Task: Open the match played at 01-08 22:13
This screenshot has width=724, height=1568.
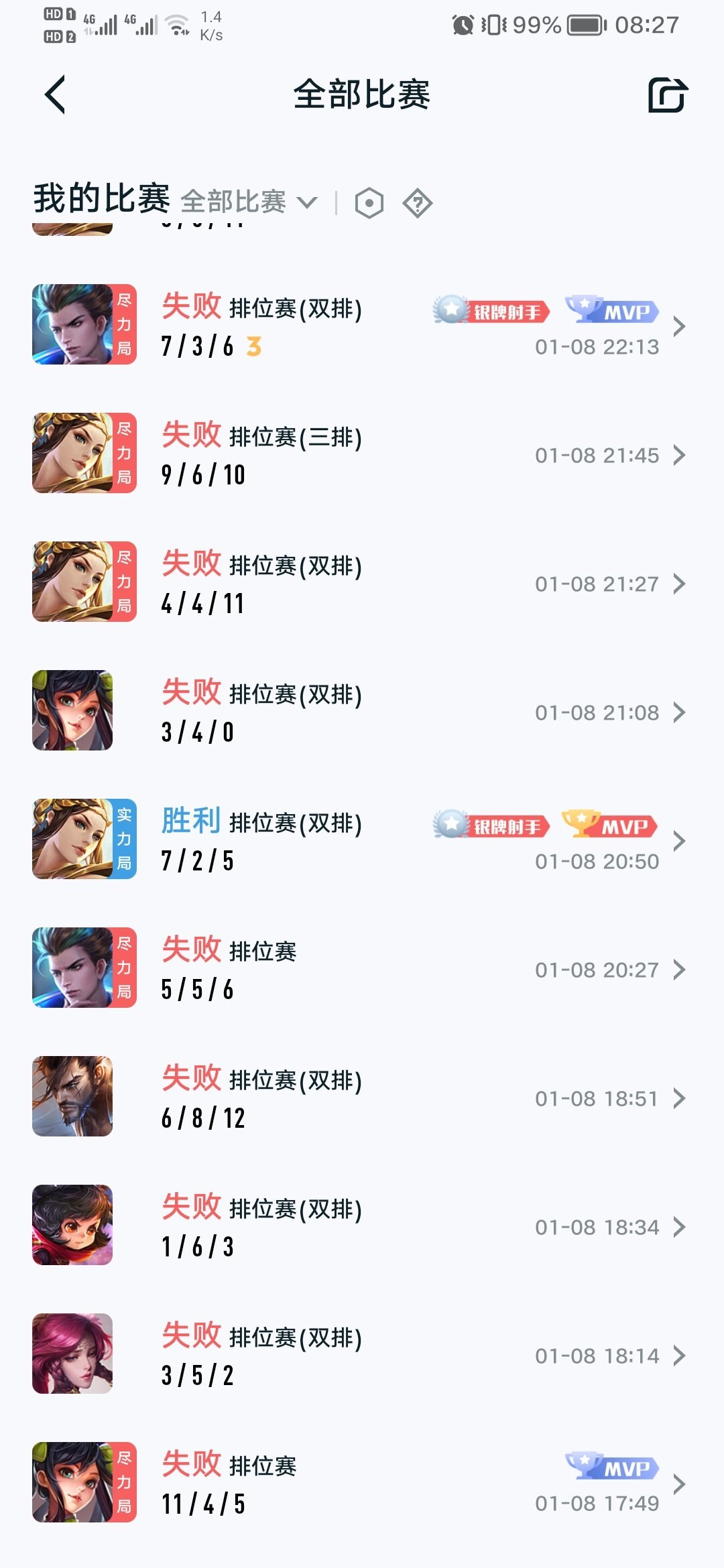Action: point(362,326)
